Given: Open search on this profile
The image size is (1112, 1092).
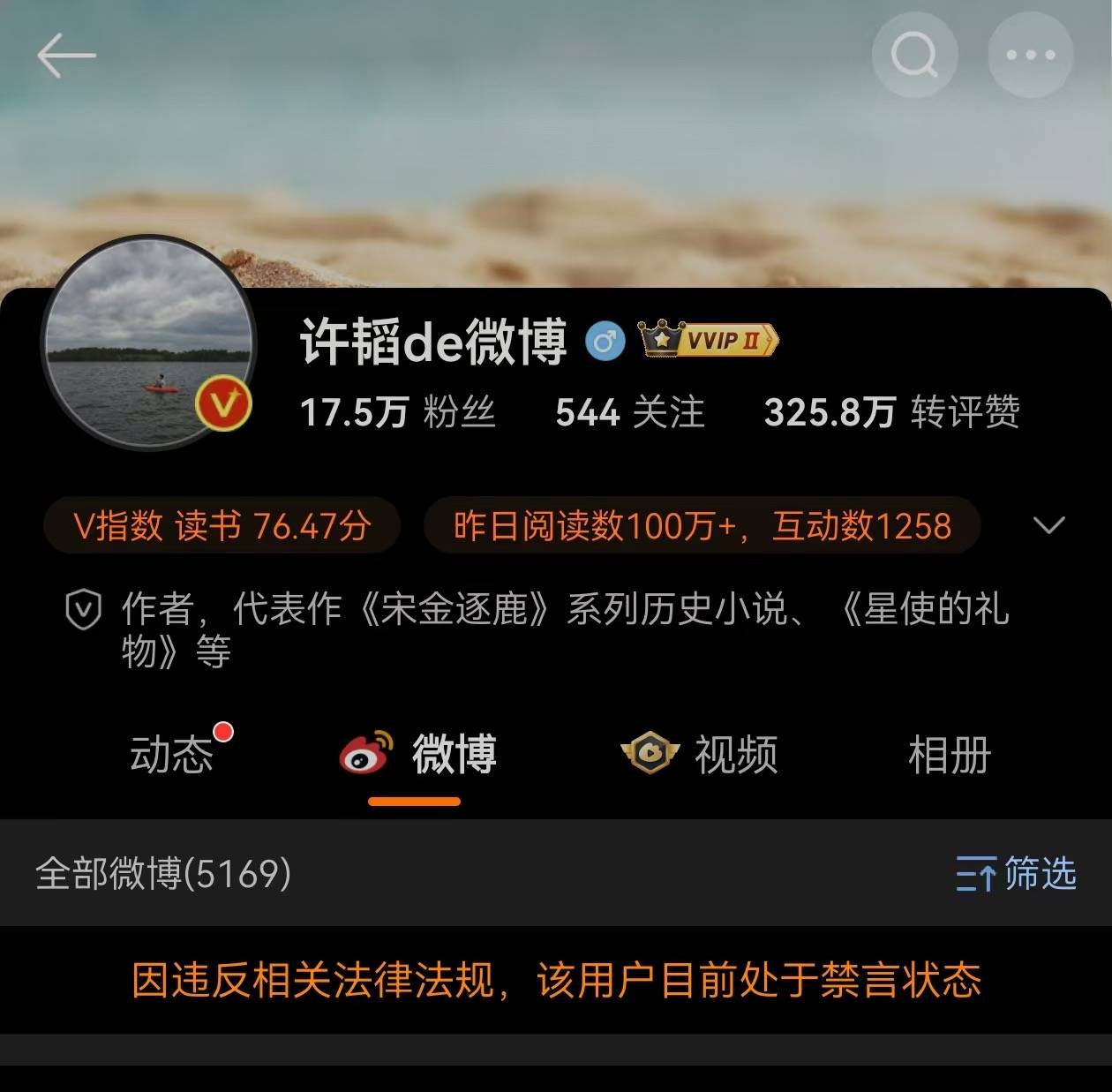Looking at the screenshot, I should click(x=914, y=56).
